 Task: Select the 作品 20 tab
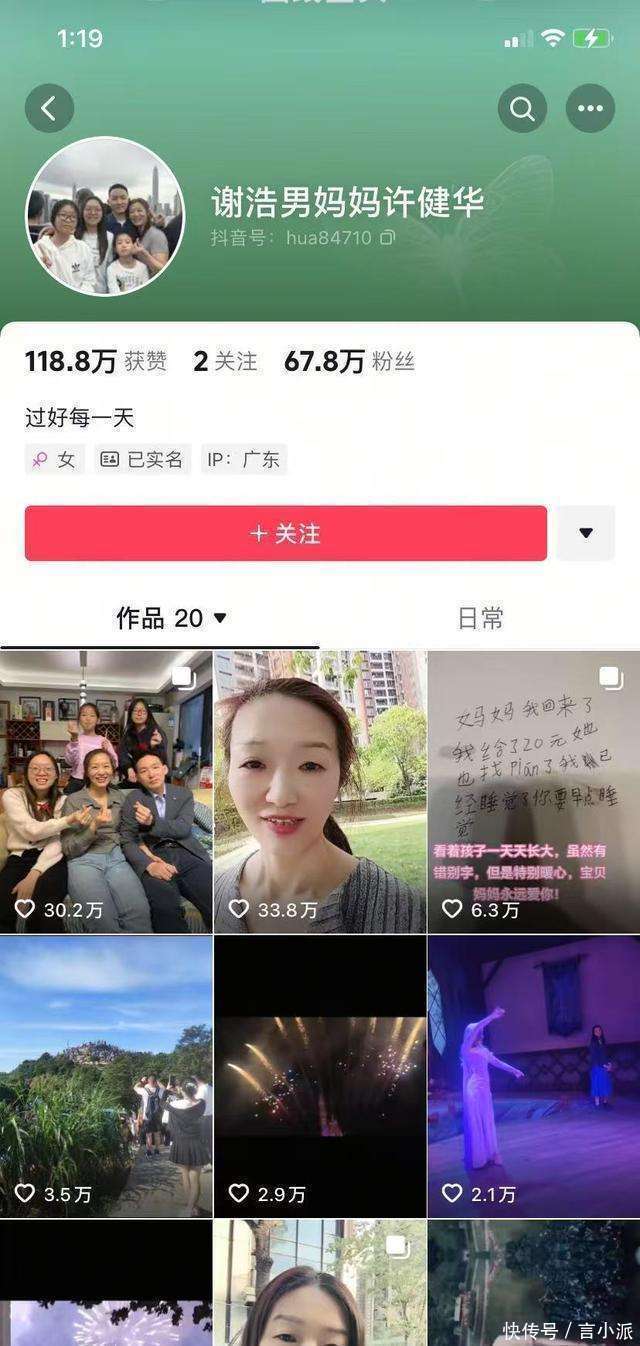[x=172, y=619]
